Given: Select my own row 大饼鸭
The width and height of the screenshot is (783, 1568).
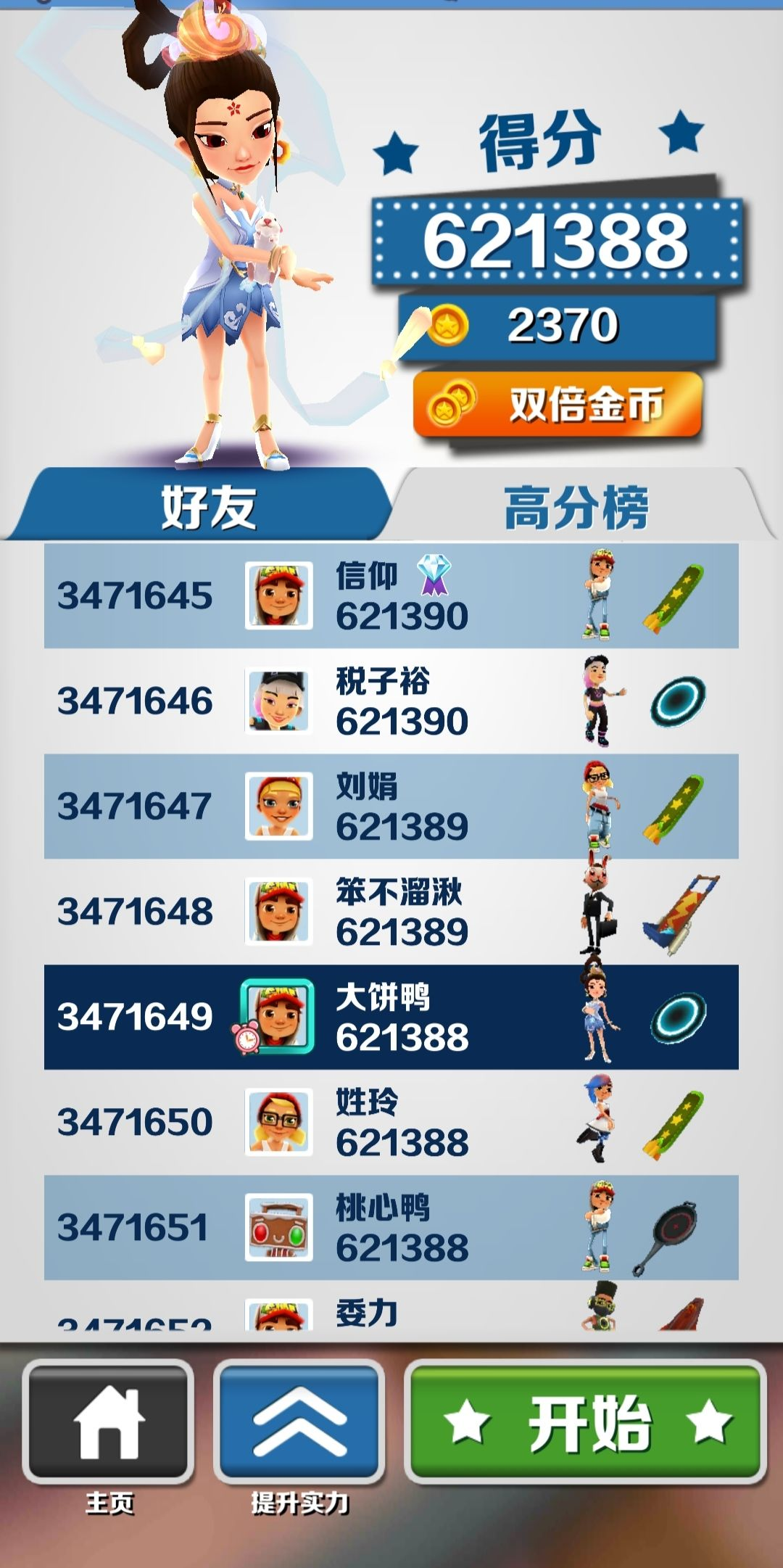Looking at the screenshot, I should click(x=391, y=1016).
